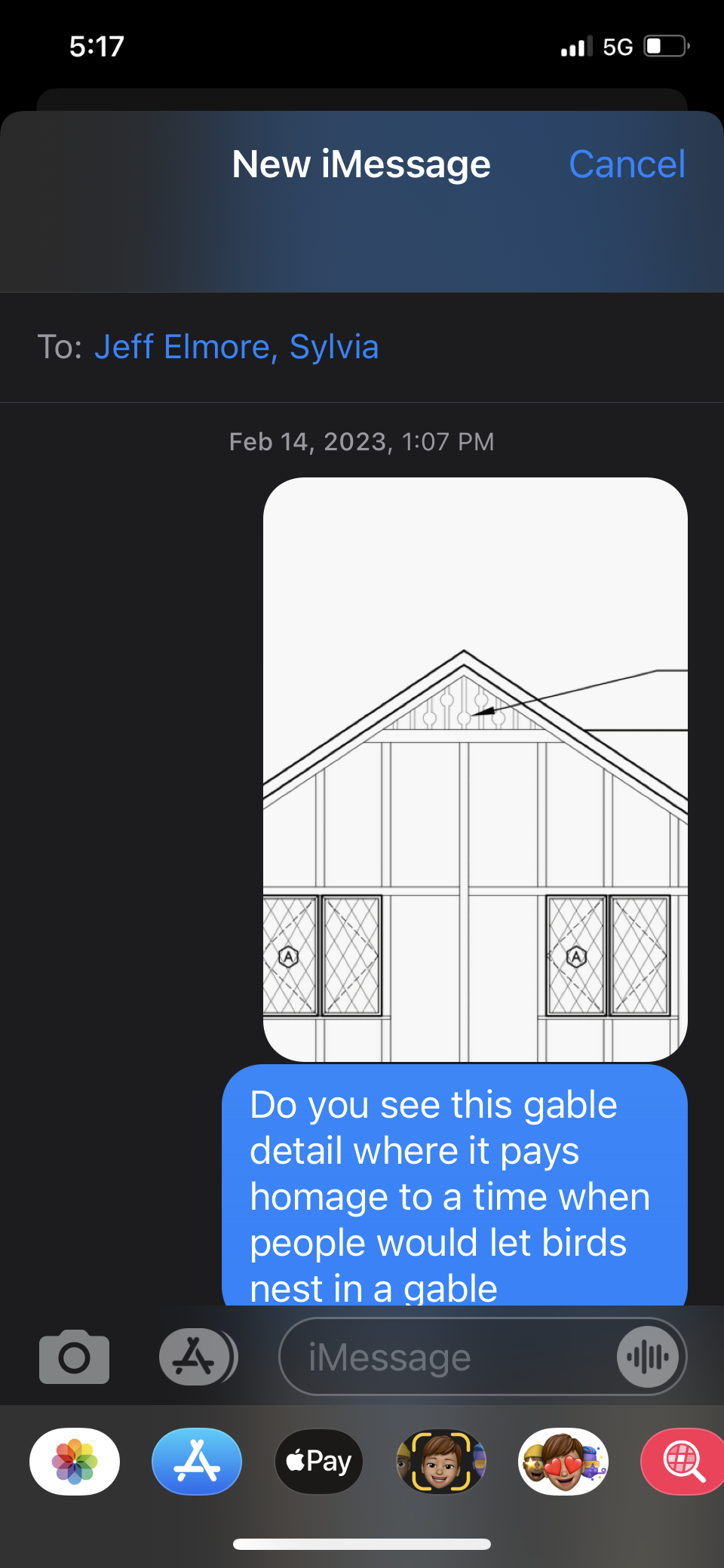Record an audio message
Viewport: 724px width, 1568px height.
pos(648,1357)
